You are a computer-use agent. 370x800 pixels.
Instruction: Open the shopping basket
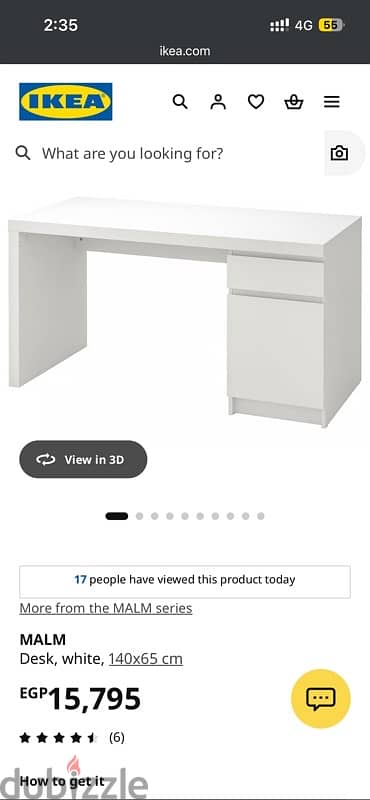pos(293,102)
